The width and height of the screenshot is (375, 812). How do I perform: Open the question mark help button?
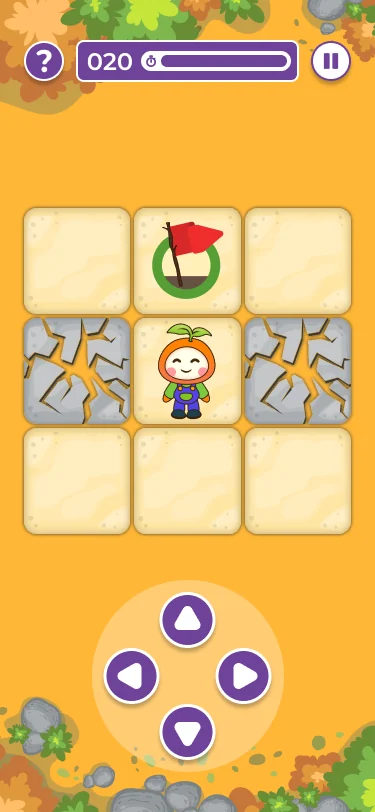click(44, 61)
